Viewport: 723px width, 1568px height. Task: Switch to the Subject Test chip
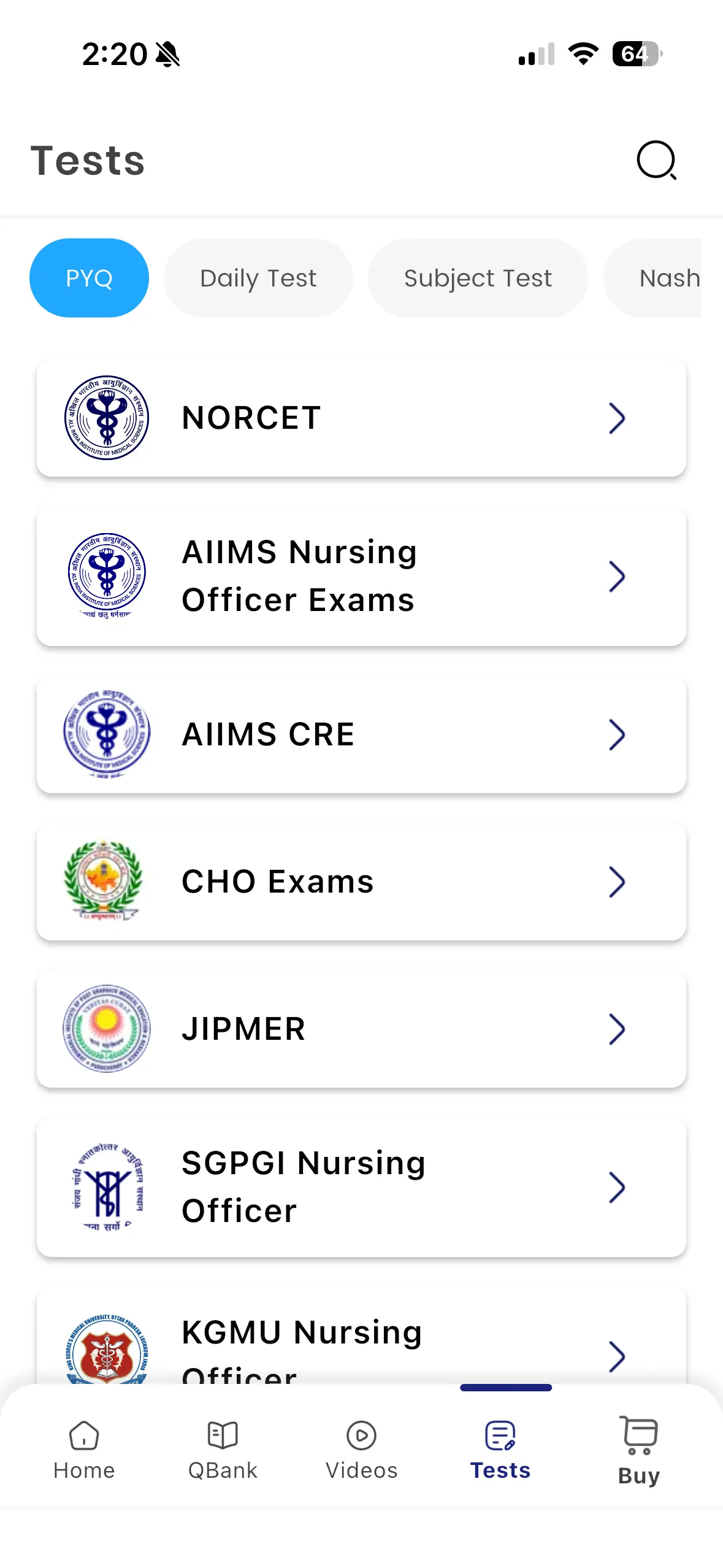[x=478, y=278]
